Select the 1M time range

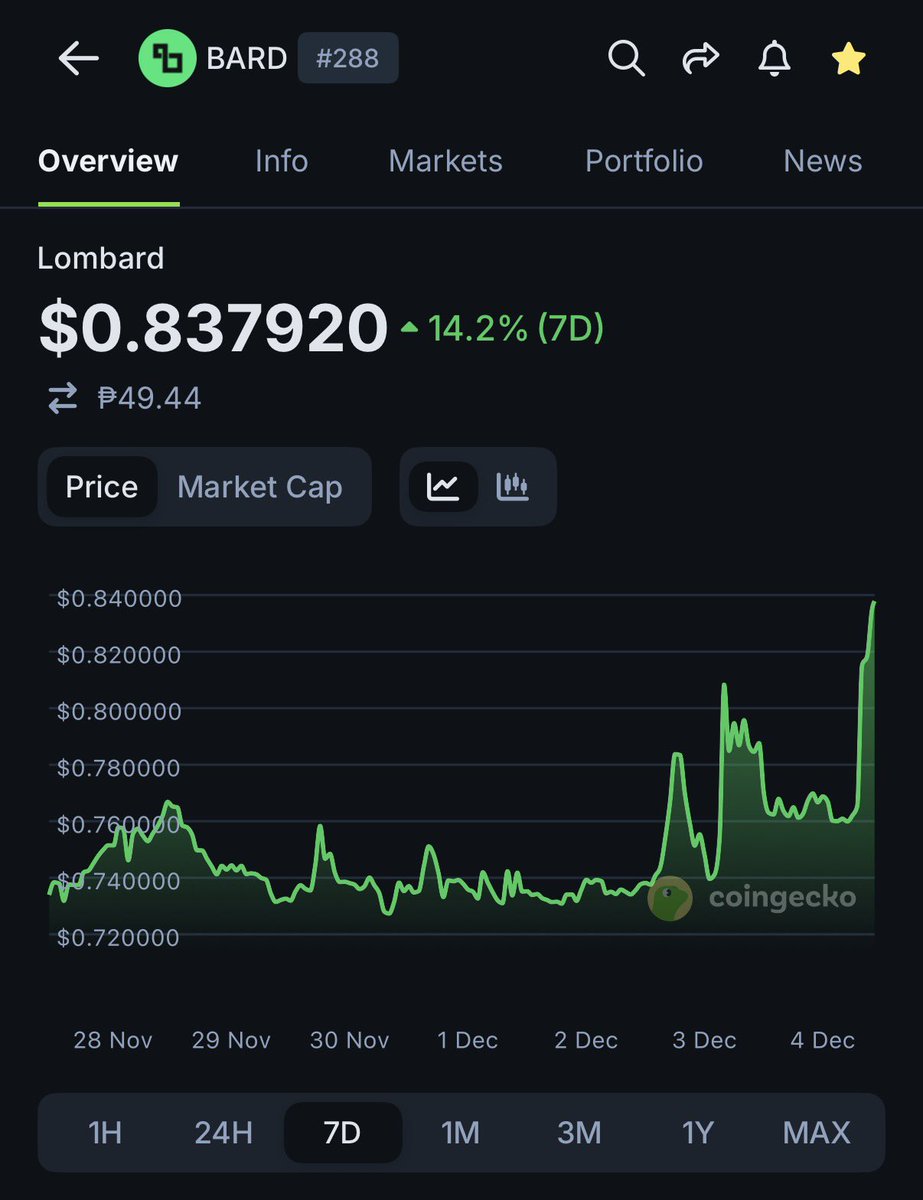point(461,1133)
